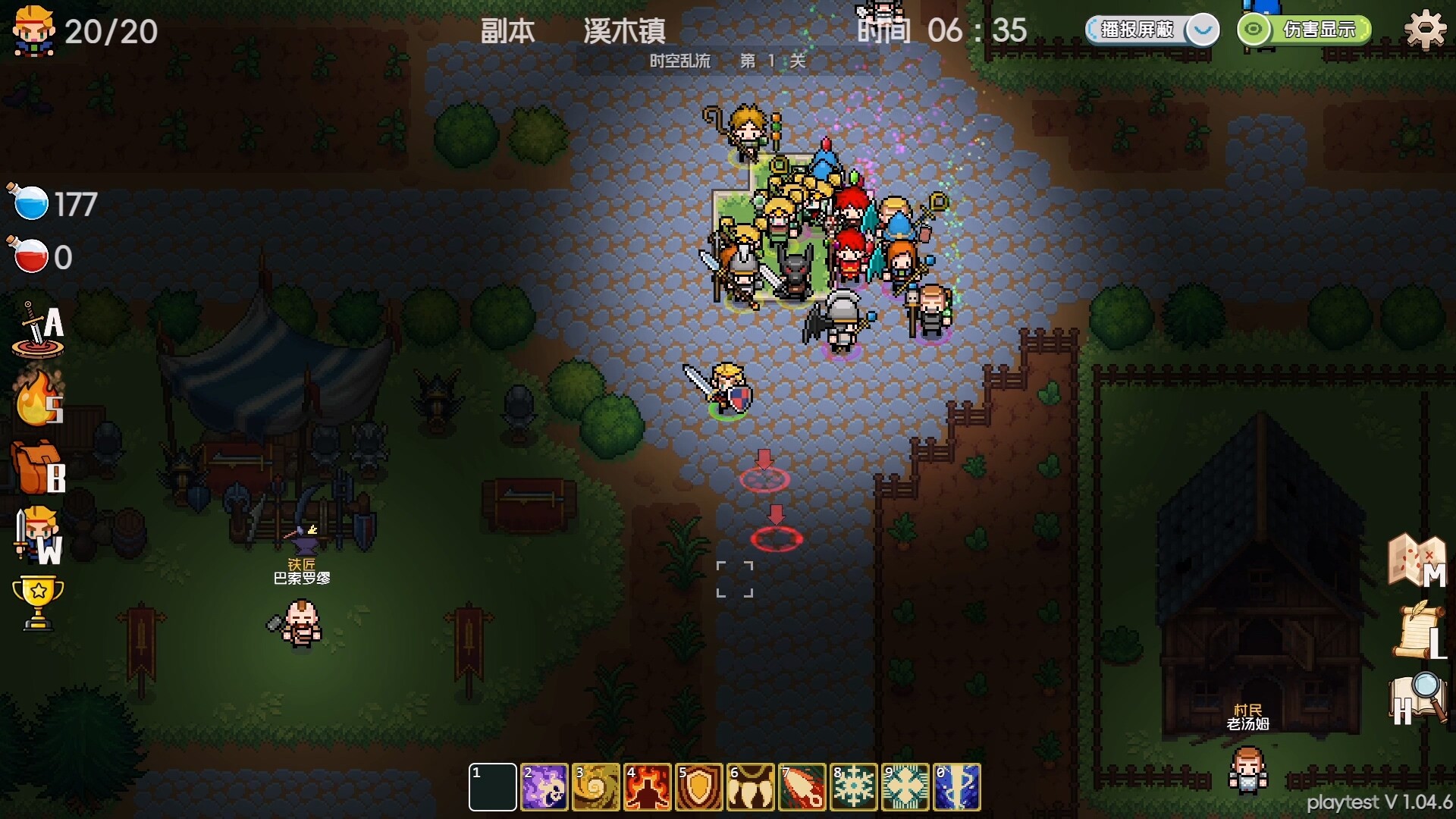The height and width of the screenshot is (819, 1456).
Task: Activate the fire figure skill in slot 4
Action: coord(648,787)
